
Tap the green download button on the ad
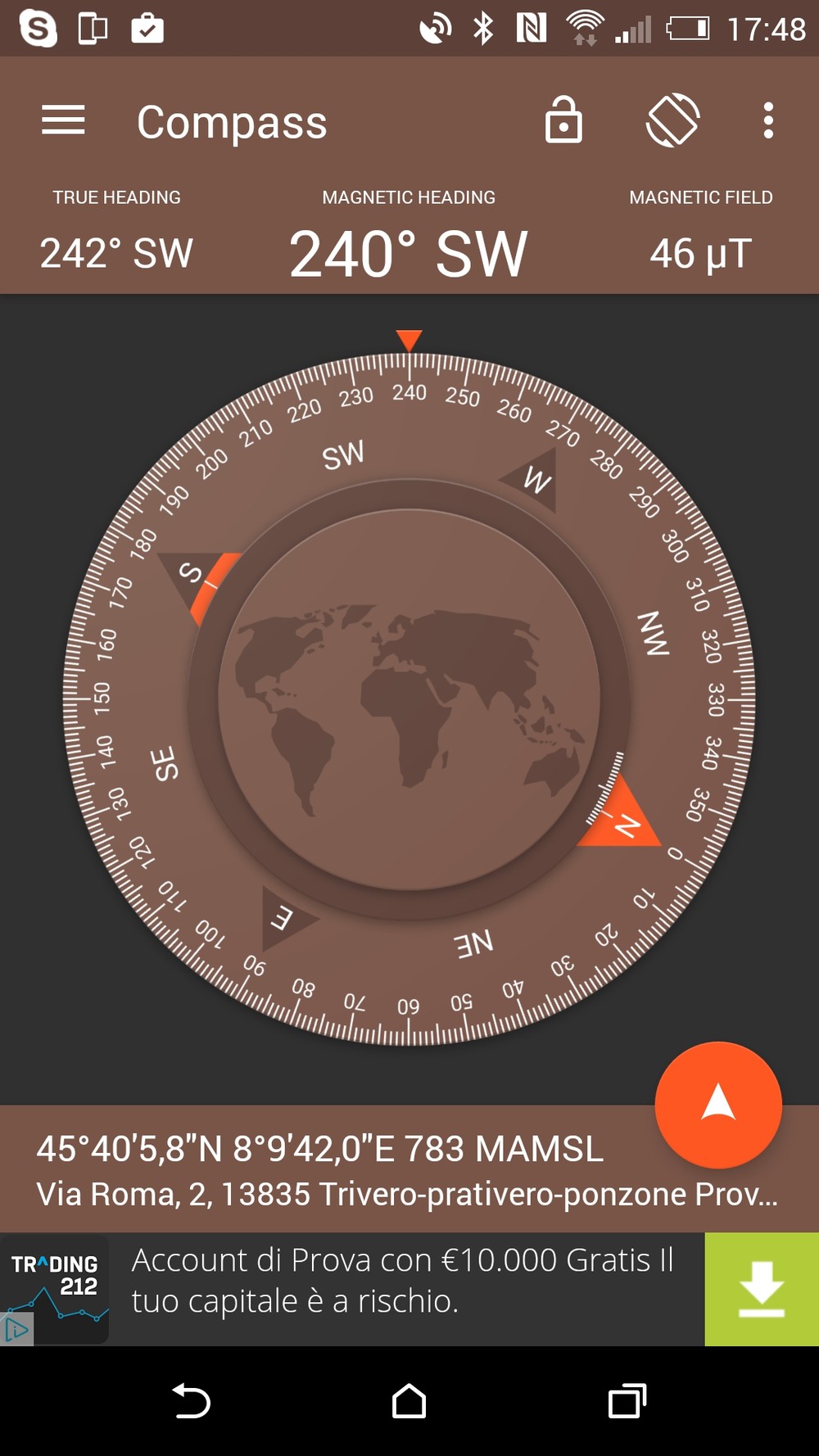pyautogui.click(x=761, y=1289)
